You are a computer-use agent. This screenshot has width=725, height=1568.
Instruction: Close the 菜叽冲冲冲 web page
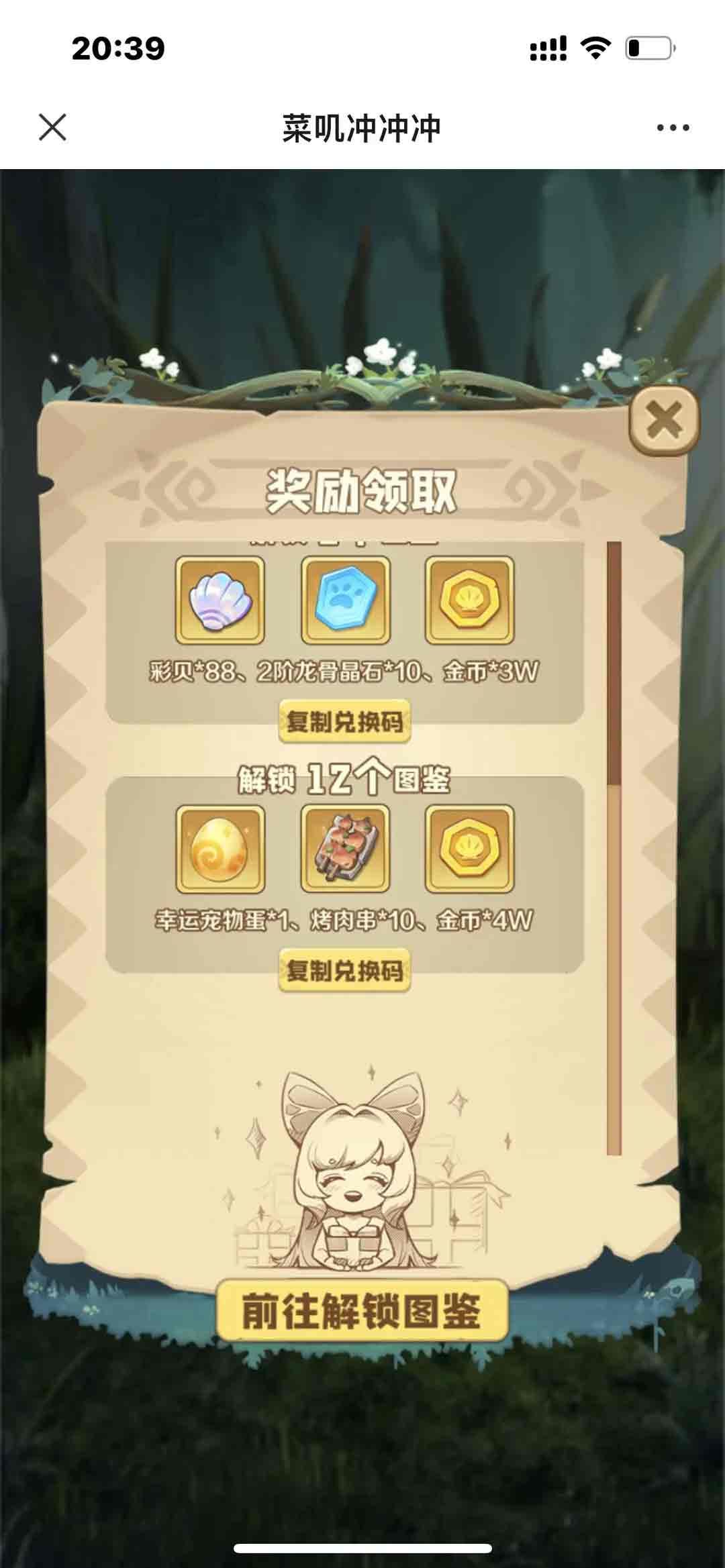coord(52,127)
